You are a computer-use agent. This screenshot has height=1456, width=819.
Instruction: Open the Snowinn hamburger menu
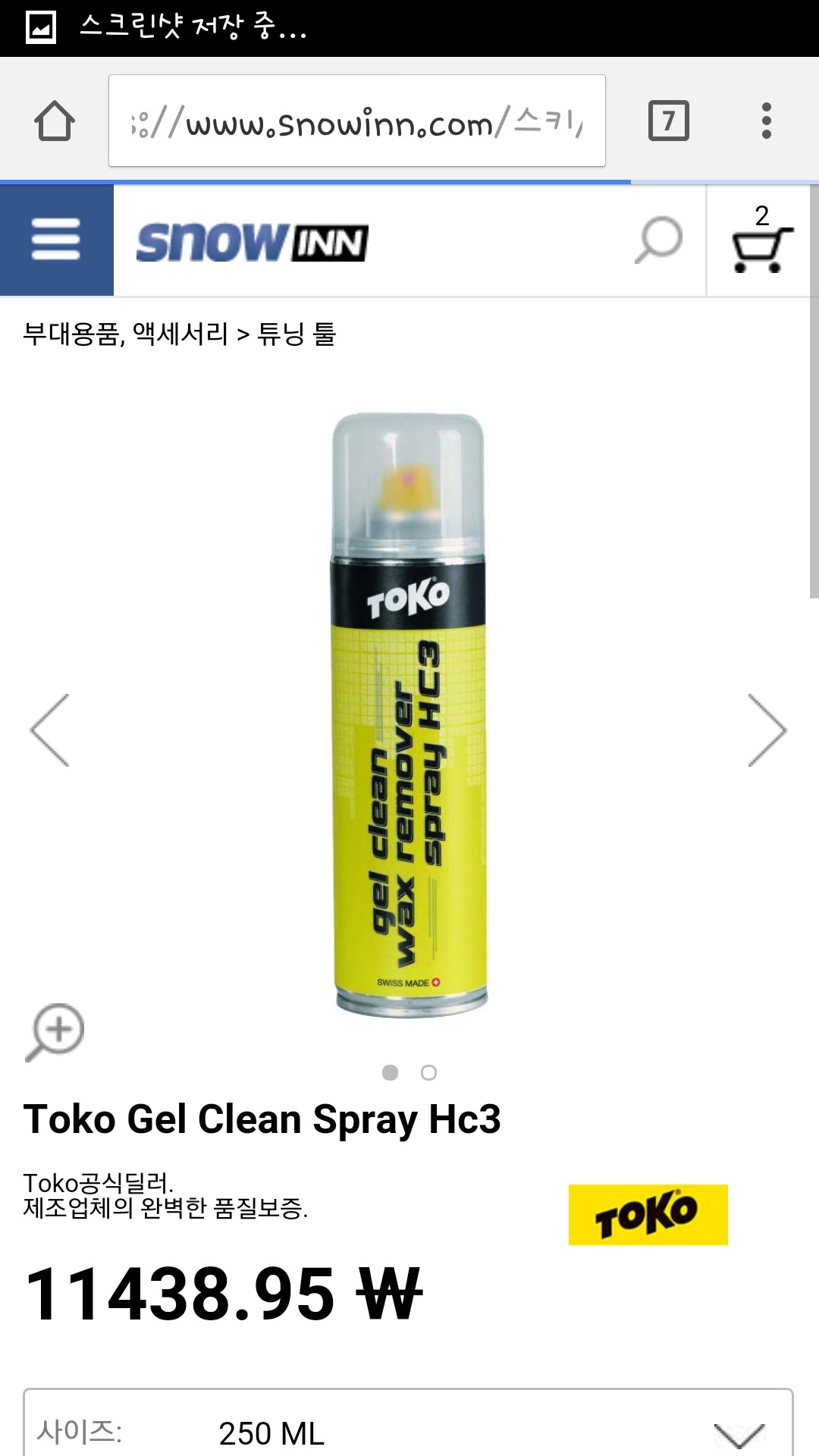click(56, 240)
